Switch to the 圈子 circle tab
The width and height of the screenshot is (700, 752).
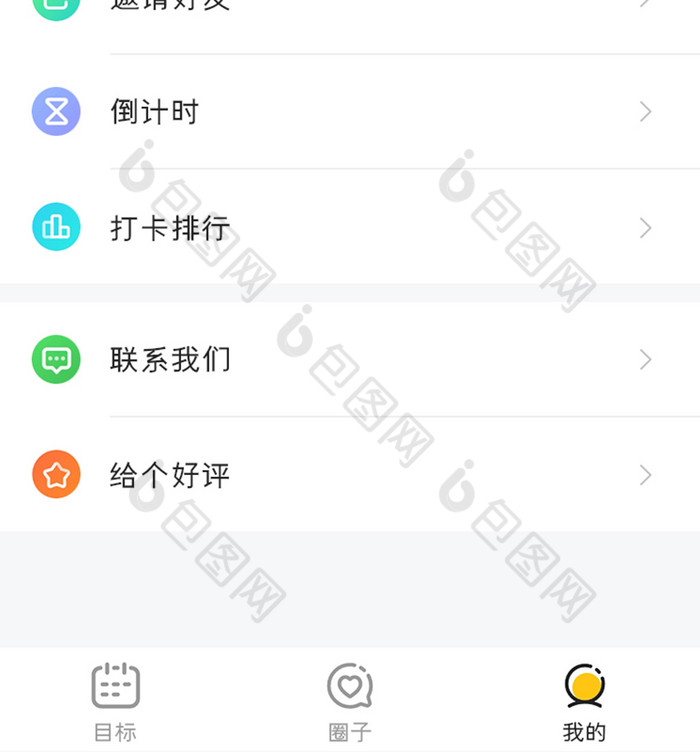pos(350,702)
